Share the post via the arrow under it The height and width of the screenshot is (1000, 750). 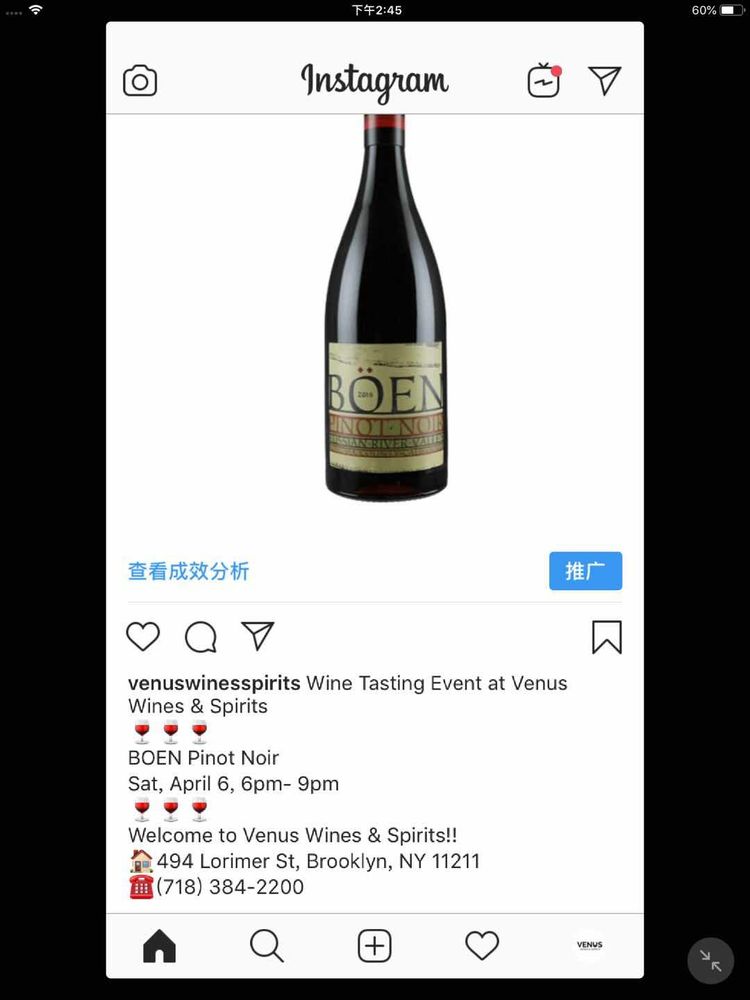click(258, 636)
